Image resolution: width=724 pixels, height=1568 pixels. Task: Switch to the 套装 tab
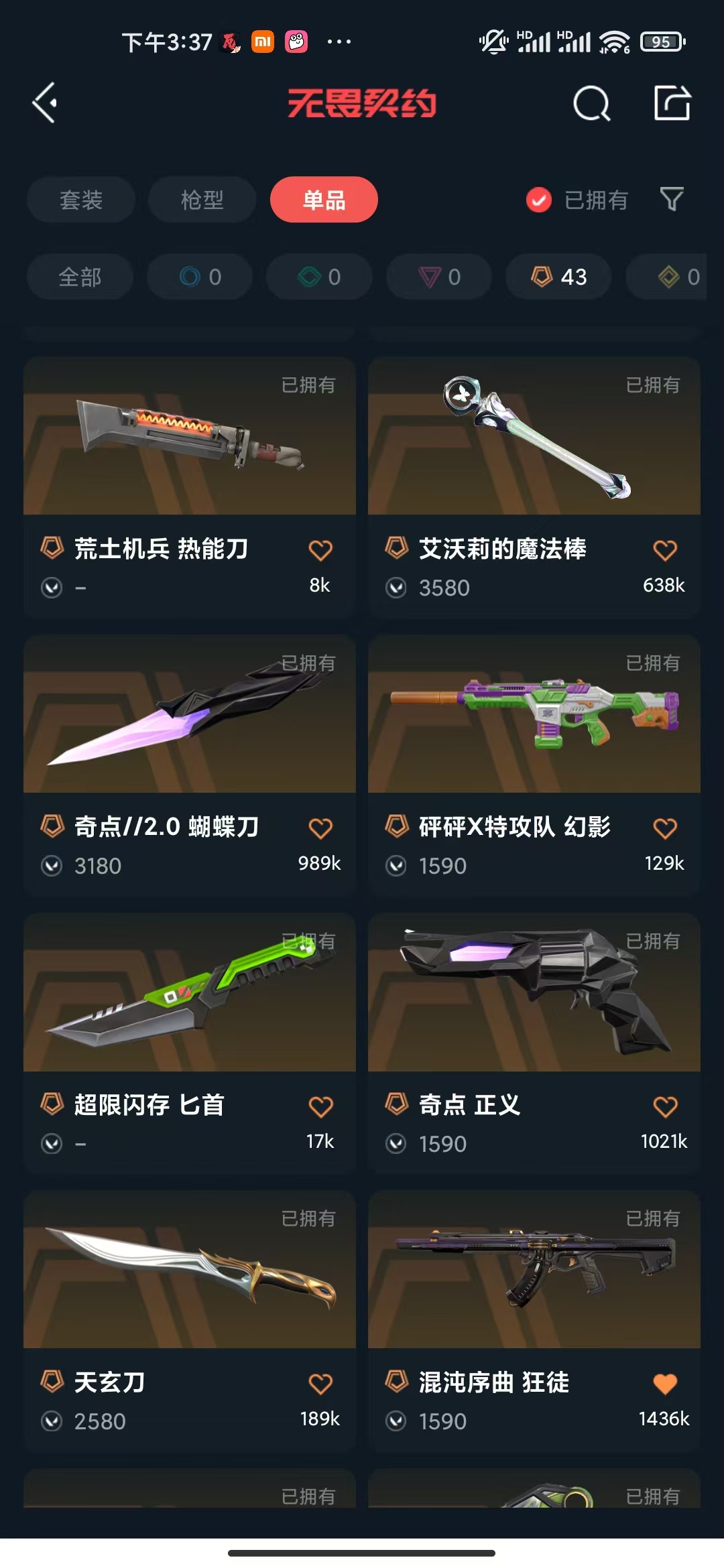point(81,200)
